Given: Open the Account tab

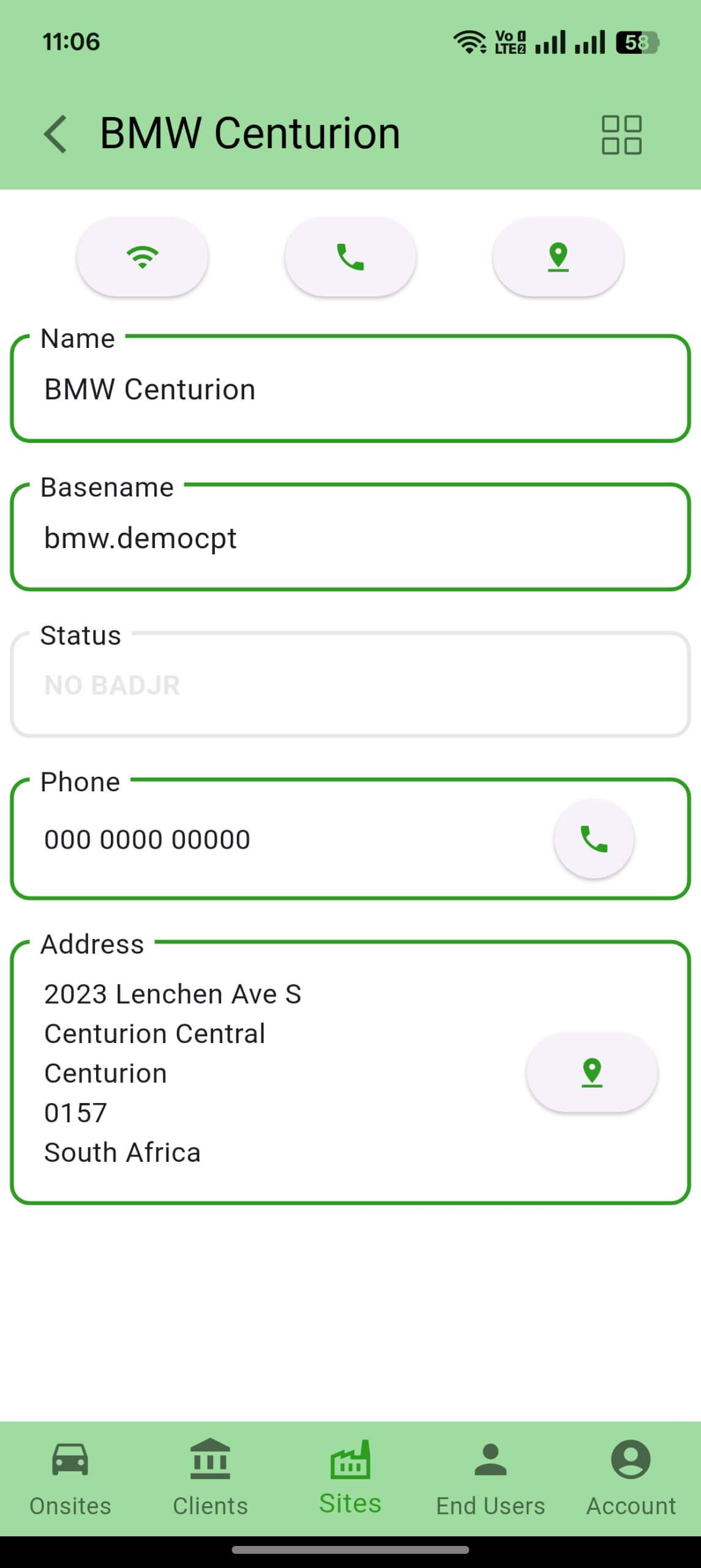Looking at the screenshot, I should (631, 1477).
